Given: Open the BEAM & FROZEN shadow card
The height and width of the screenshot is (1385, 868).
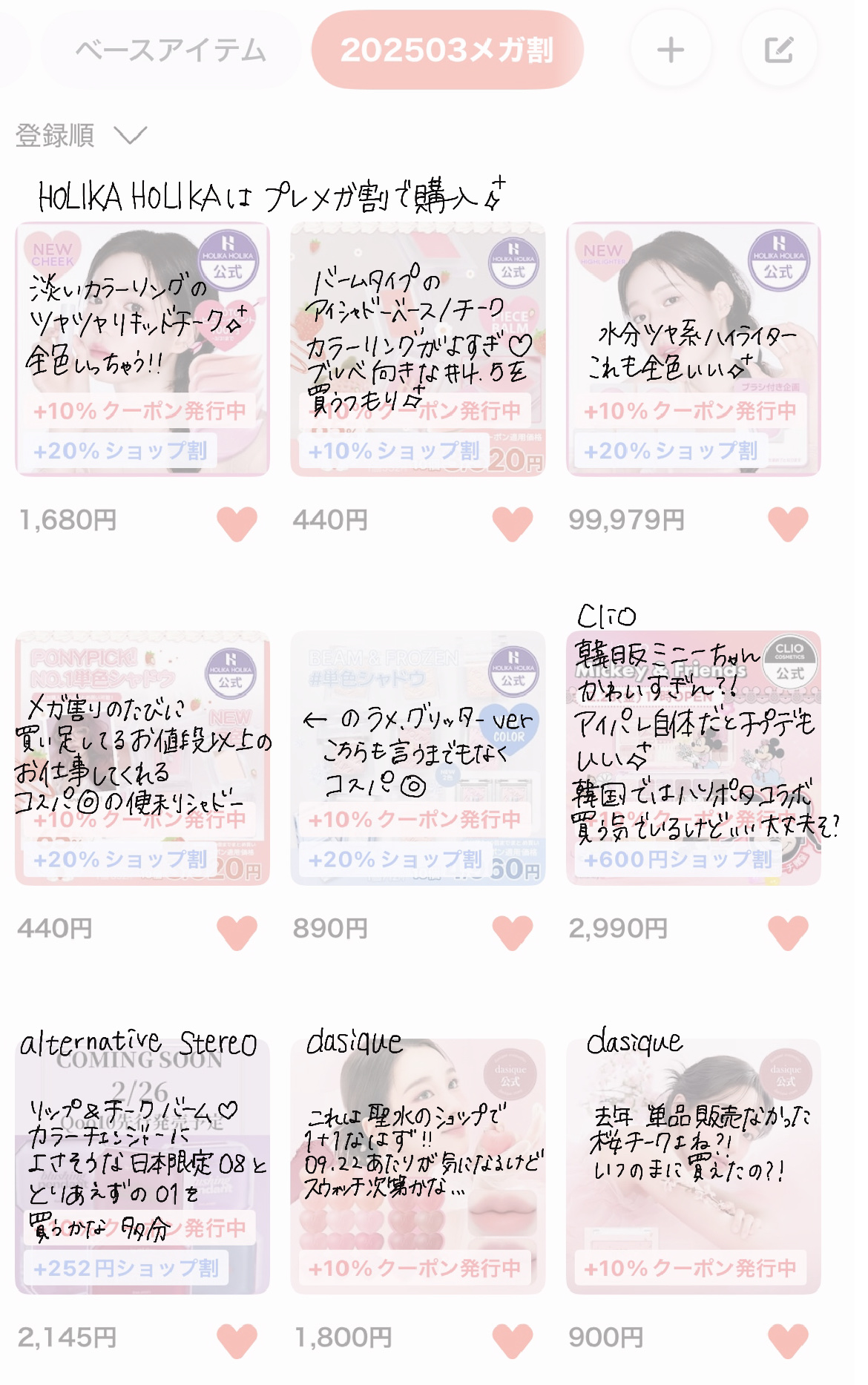Looking at the screenshot, I should click(418, 757).
